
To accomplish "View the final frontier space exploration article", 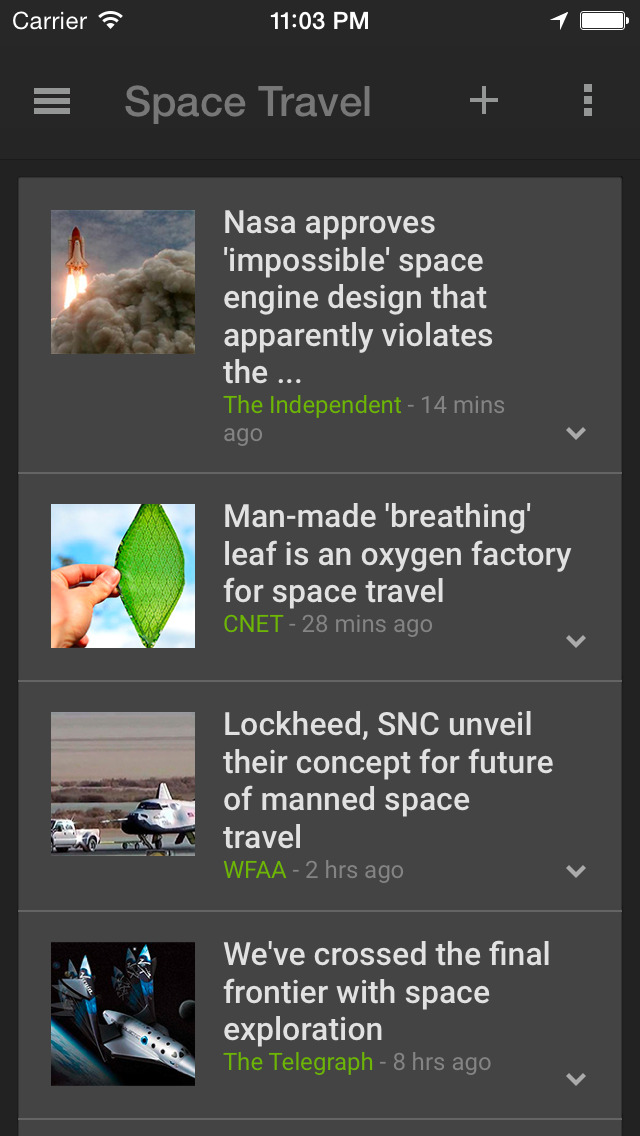I will tap(386, 992).
